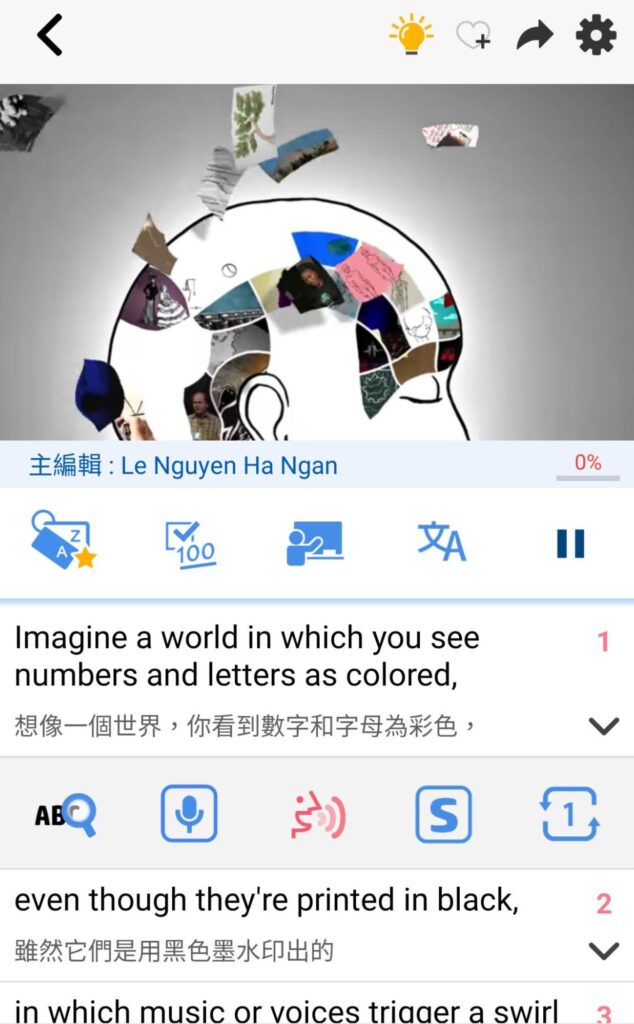Toggle repeat-one loop for this sentence

(569, 814)
